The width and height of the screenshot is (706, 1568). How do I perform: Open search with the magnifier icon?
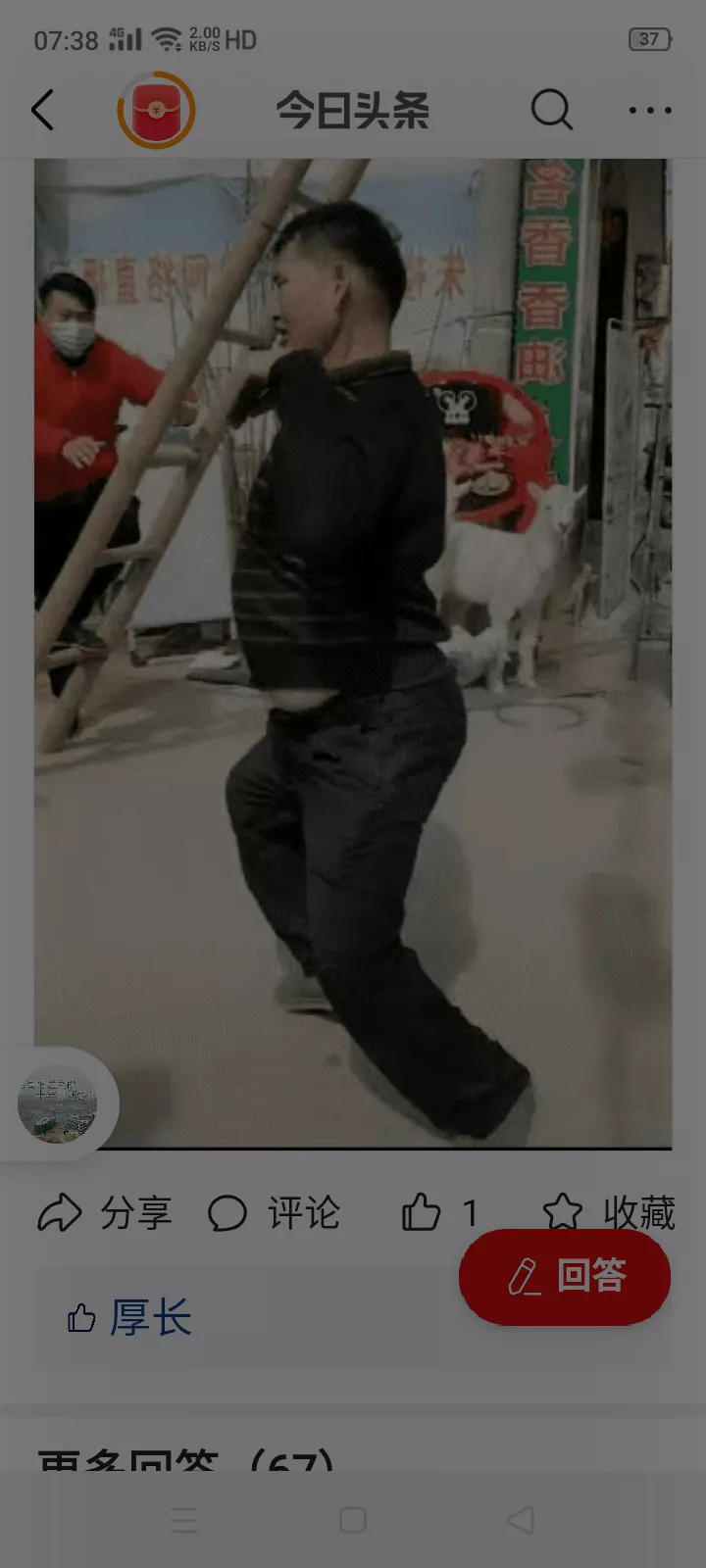[551, 110]
